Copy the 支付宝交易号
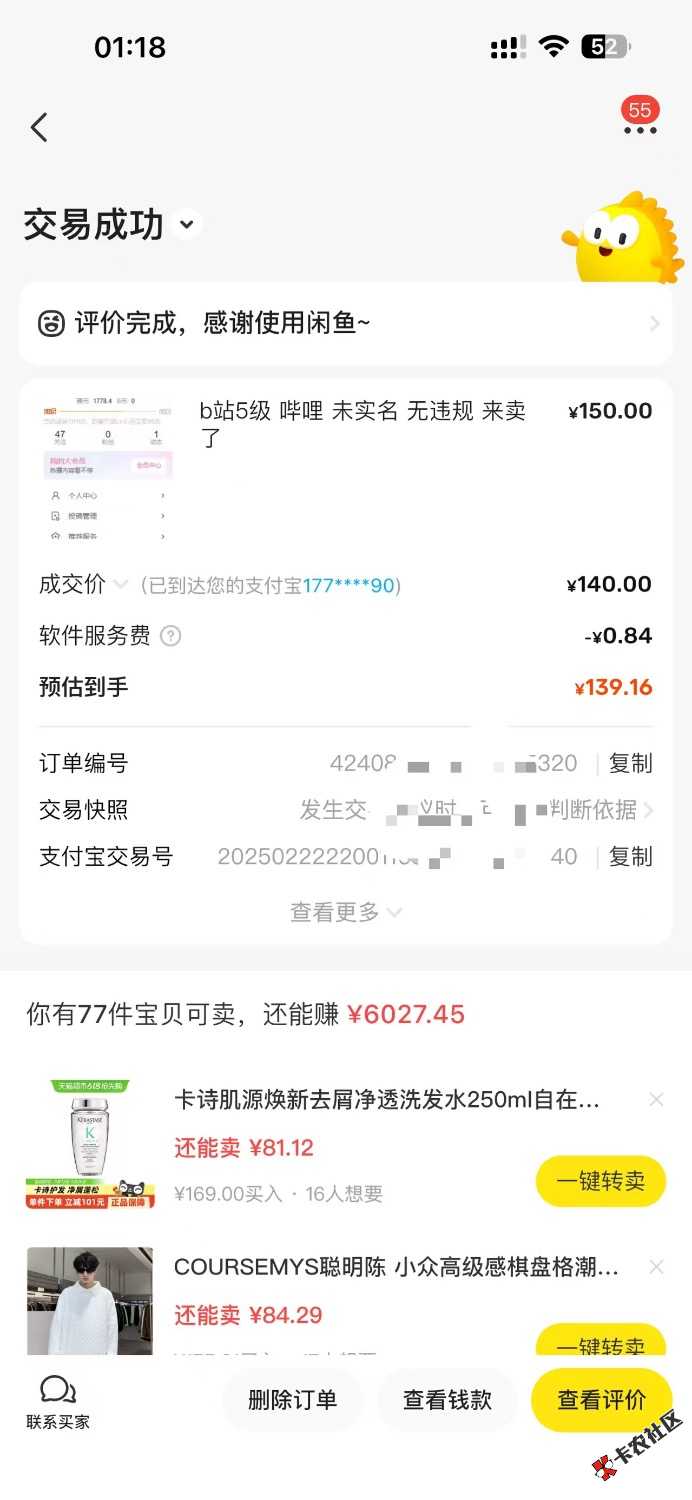 pyautogui.click(x=630, y=857)
